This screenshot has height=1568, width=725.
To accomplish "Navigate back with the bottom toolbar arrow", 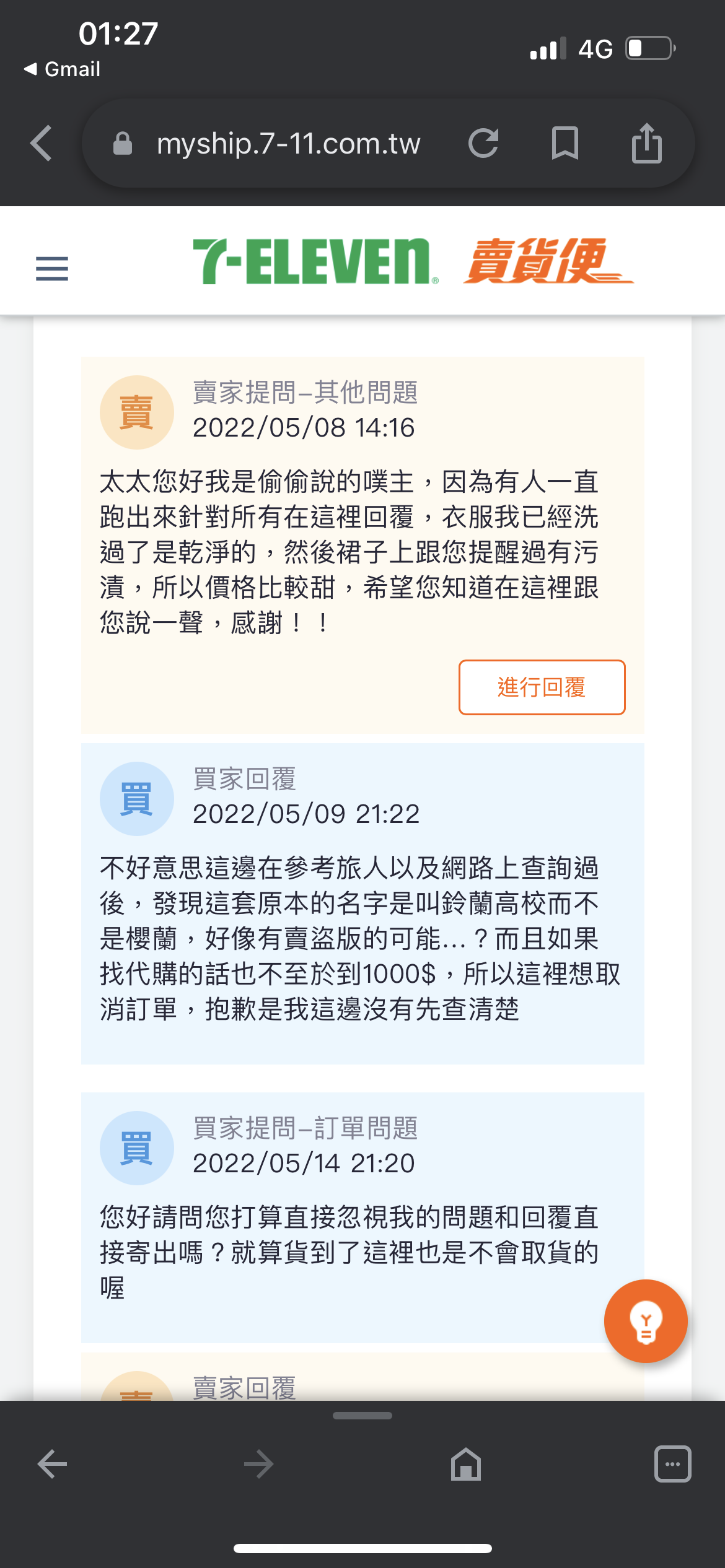I will tap(52, 1464).
